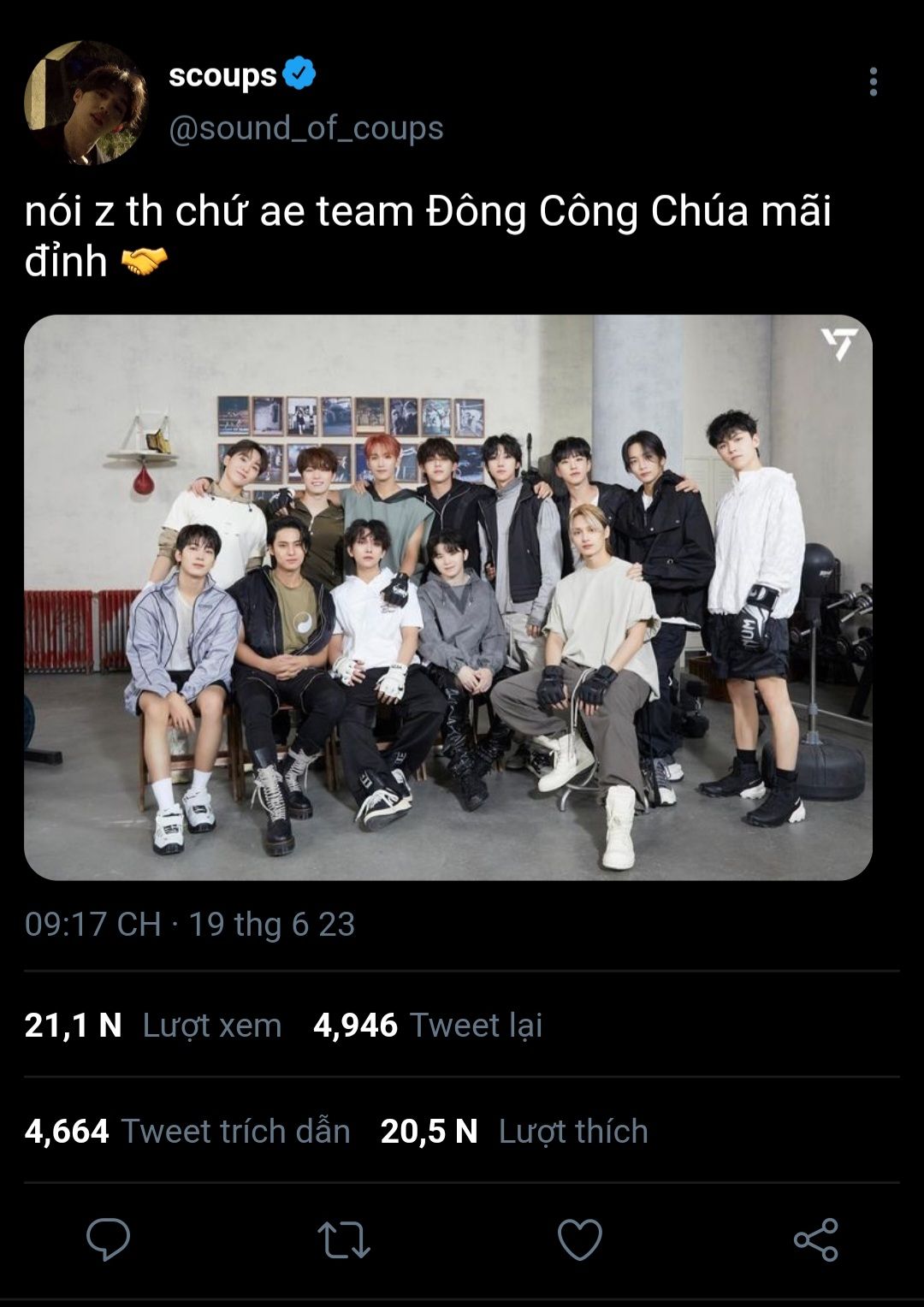View the 4,946 Tweet lại list
Image resolution: width=924 pixels, height=1307 pixels.
(428, 1025)
